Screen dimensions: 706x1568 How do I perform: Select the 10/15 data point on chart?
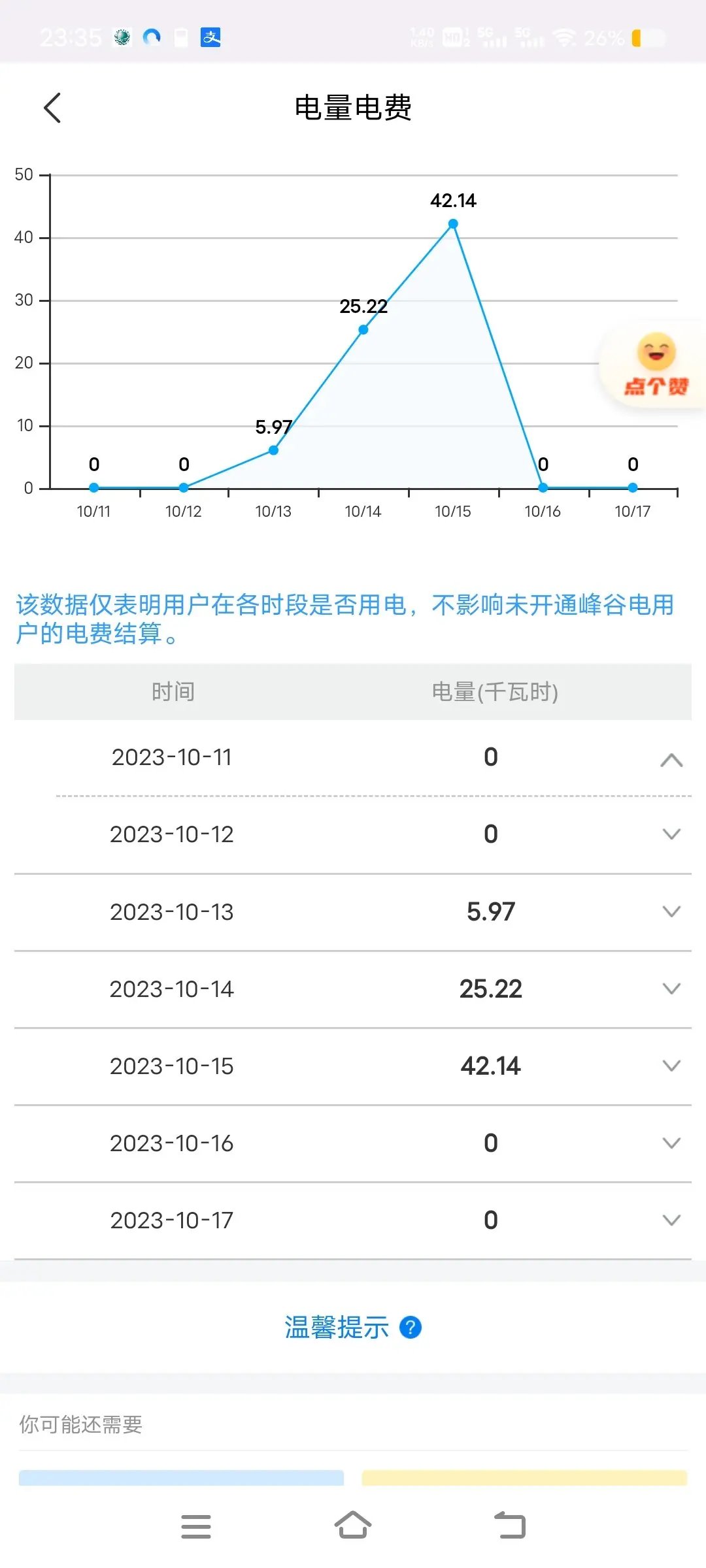(x=453, y=224)
